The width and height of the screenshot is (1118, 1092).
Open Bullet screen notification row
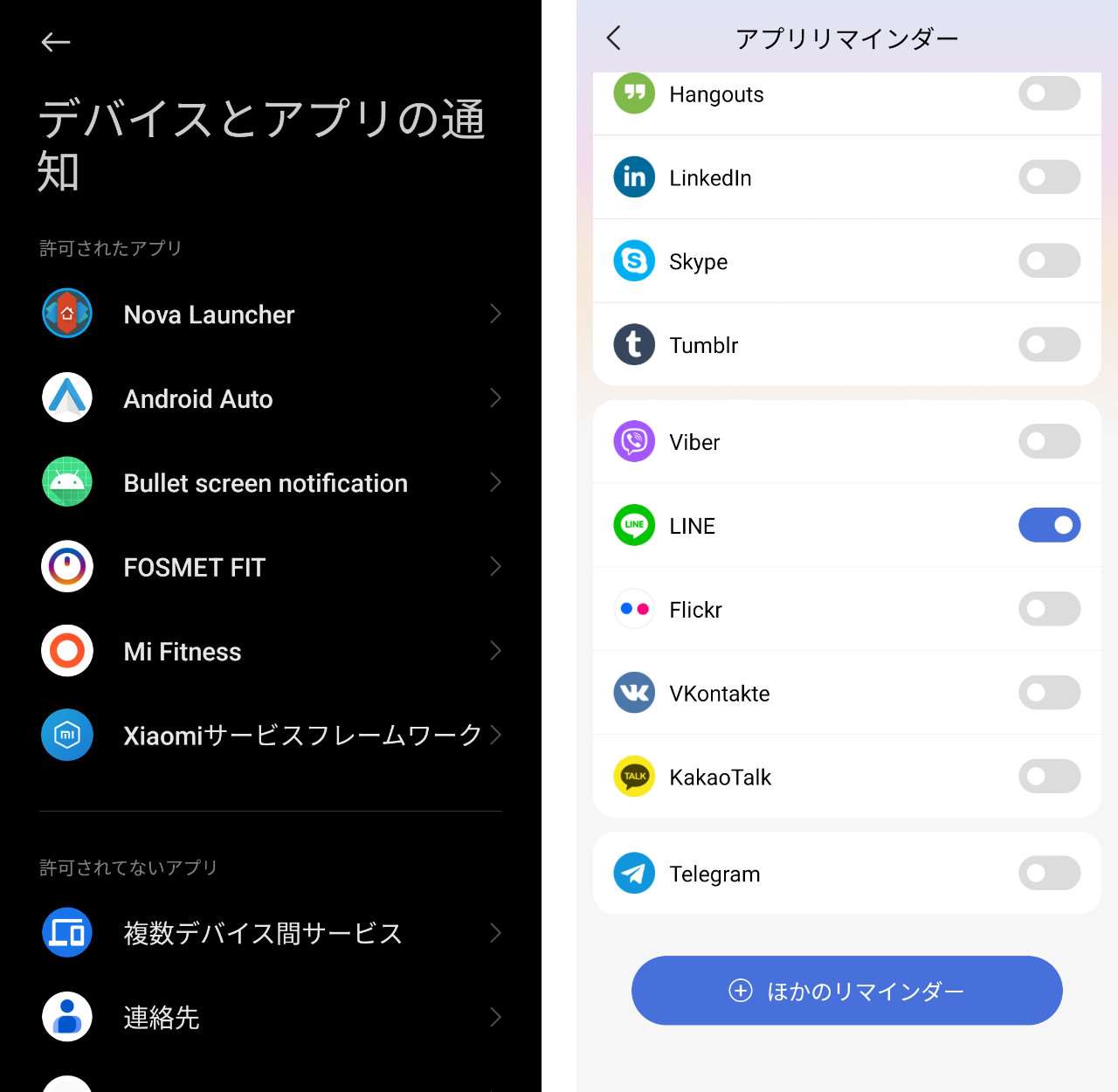point(271,483)
